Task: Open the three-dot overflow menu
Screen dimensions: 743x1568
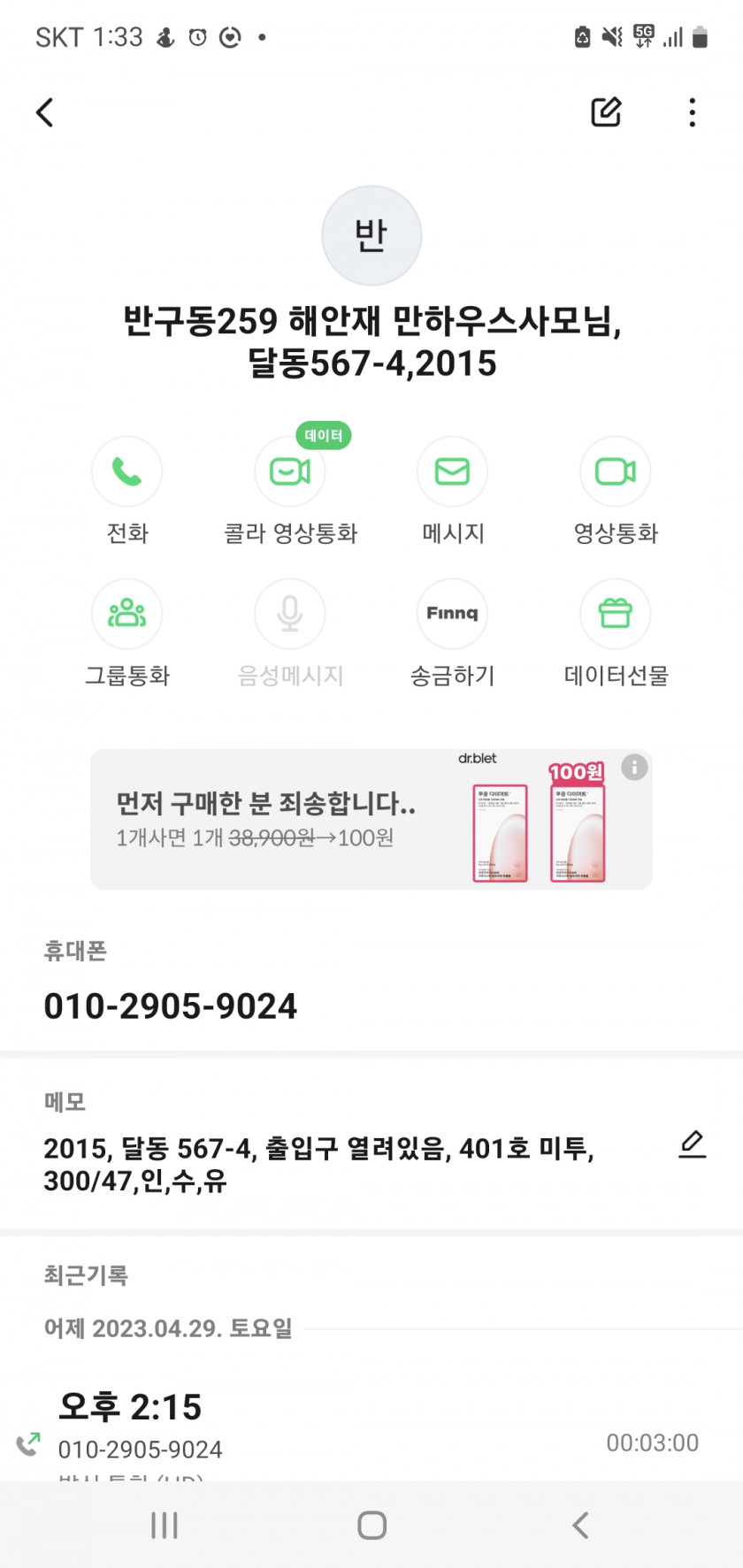Action: pyautogui.click(x=692, y=112)
